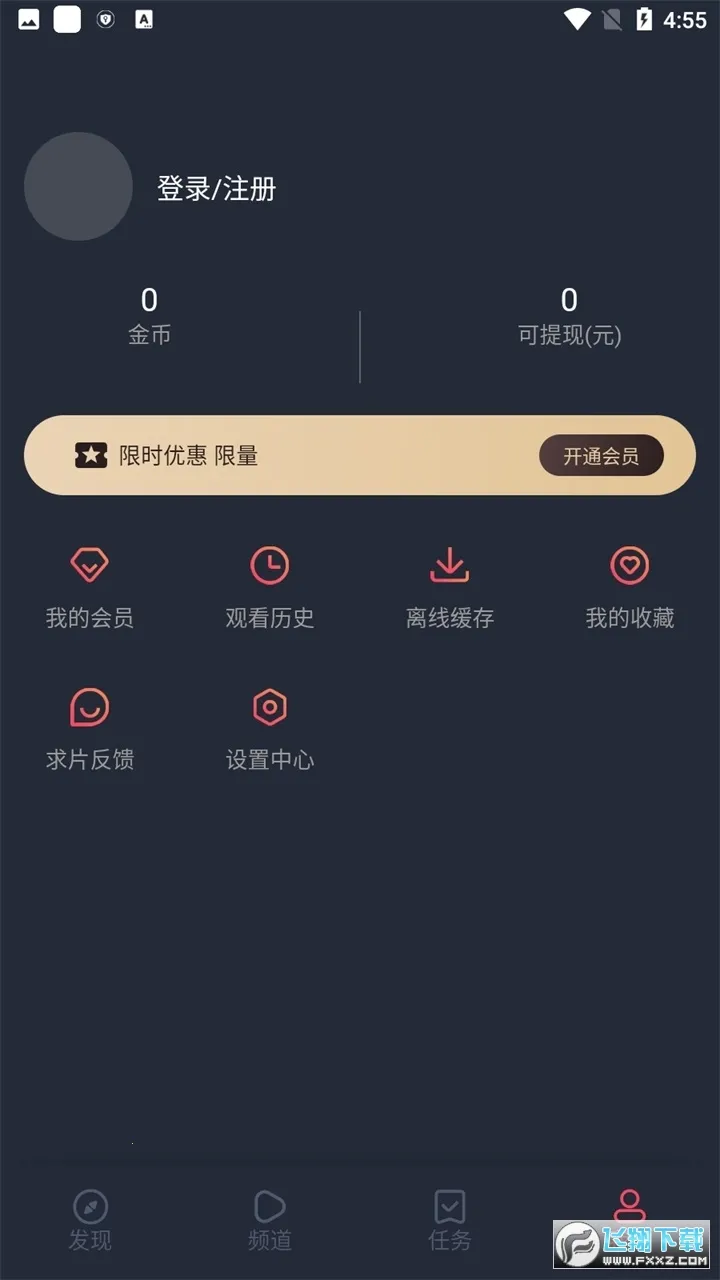
Task: Switch to the 频道 tab
Action: coord(270,1220)
